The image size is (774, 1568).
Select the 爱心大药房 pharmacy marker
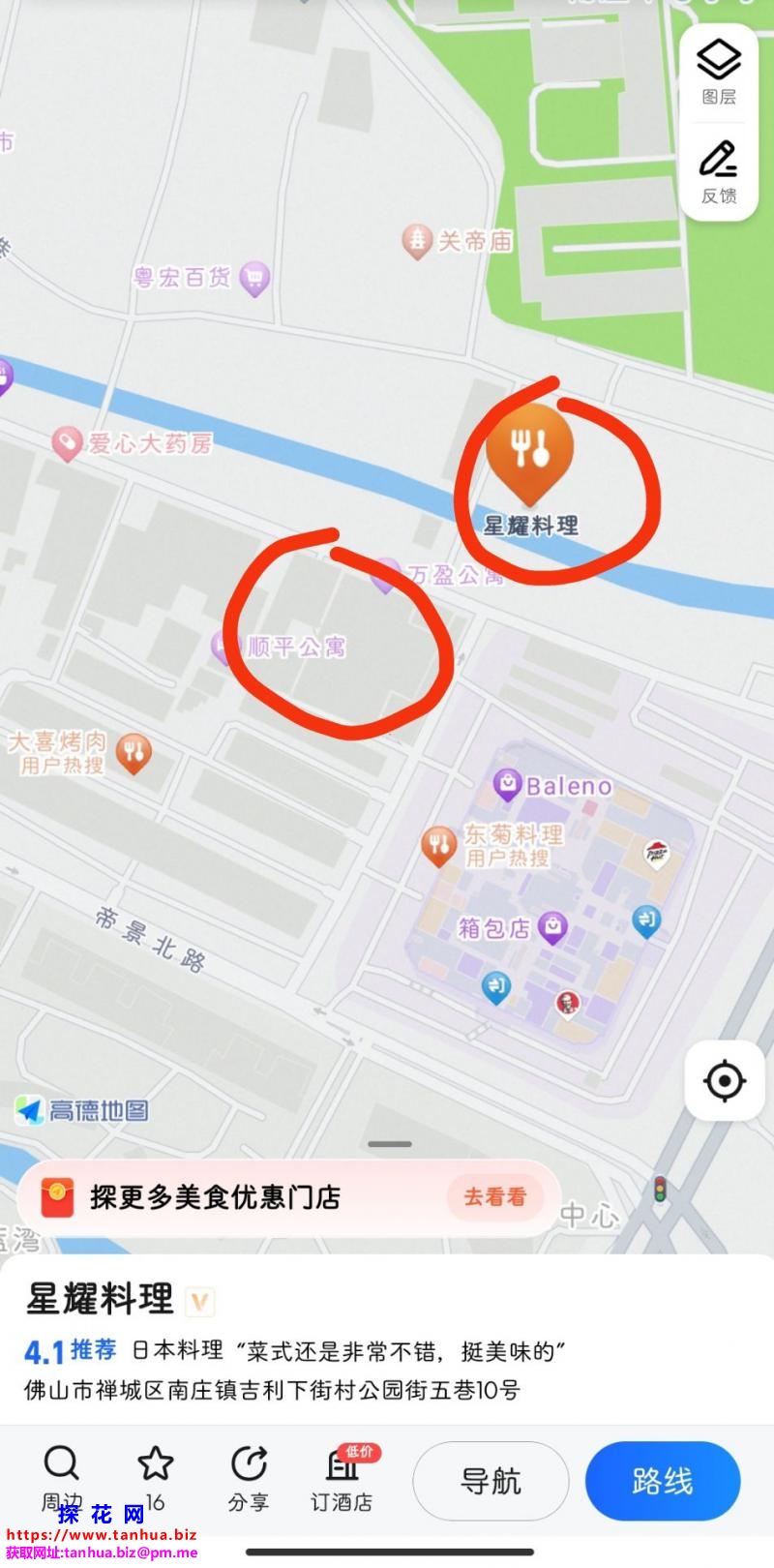tap(66, 444)
